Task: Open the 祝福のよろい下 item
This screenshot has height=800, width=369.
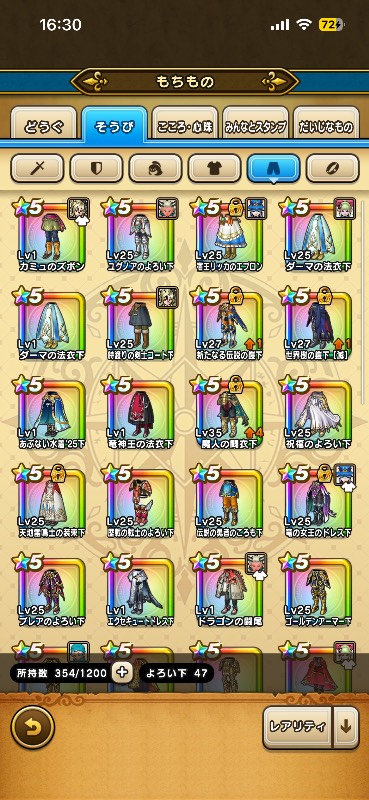Action: click(x=316, y=414)
